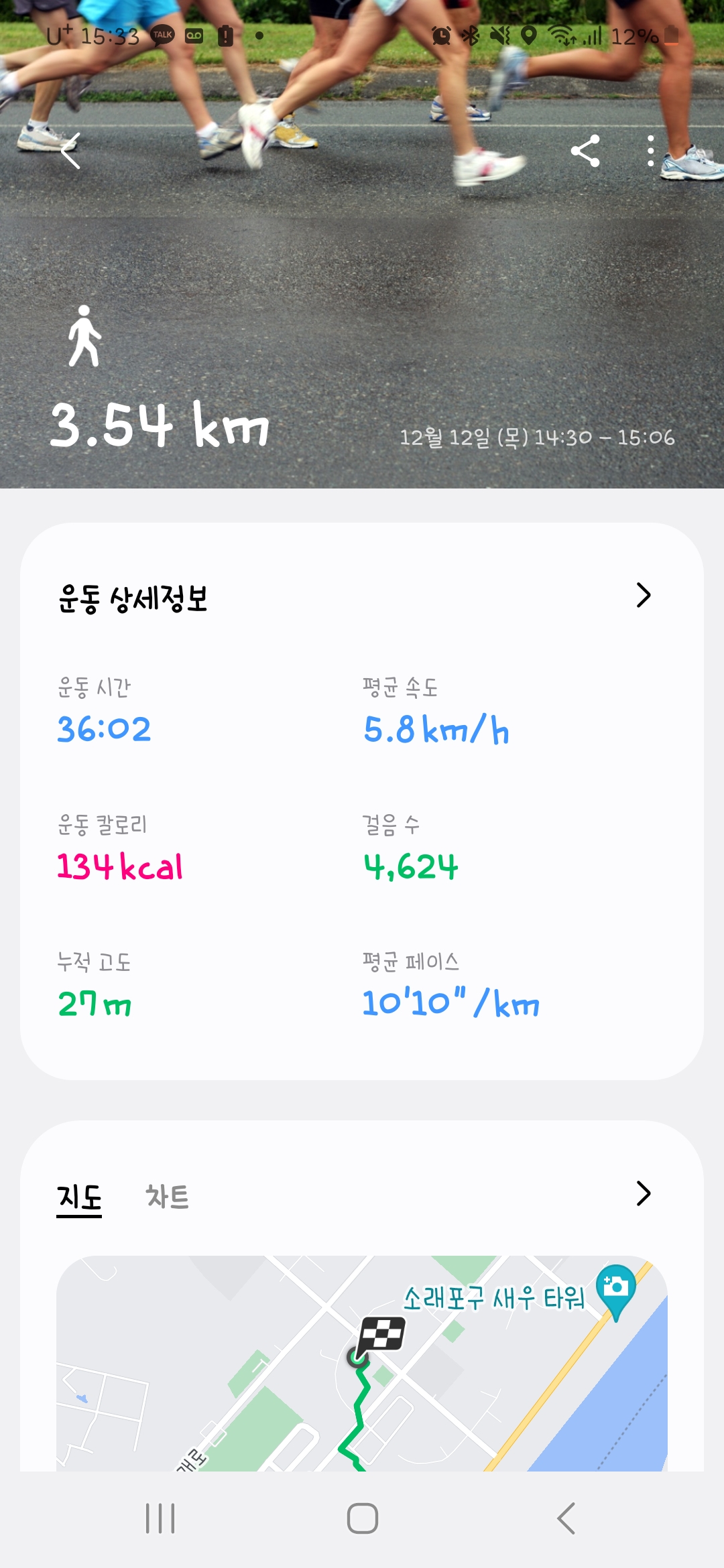Switch to the 차트 tab
724x1568 pixels.
click(x=167, y=1197)
